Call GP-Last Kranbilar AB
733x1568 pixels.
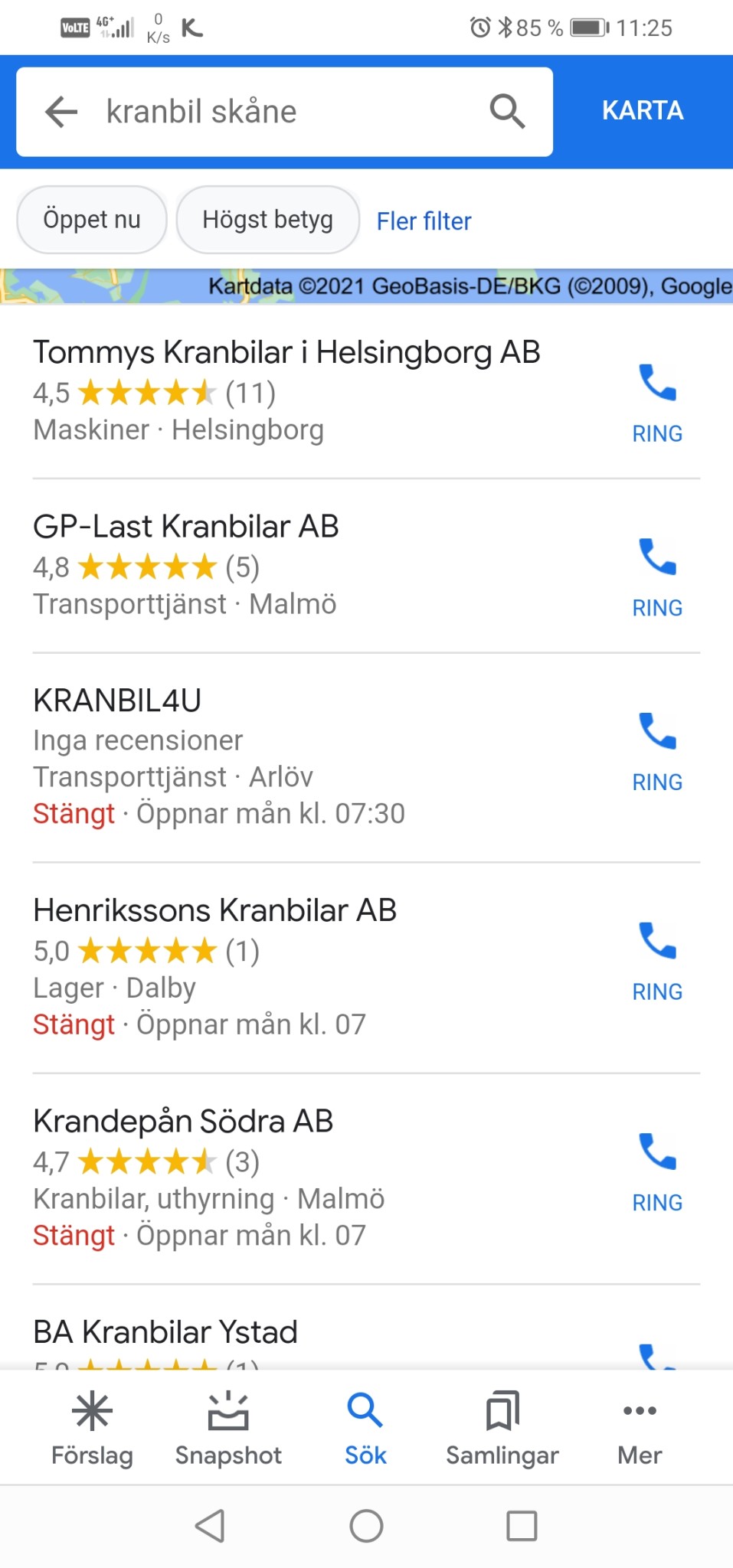657,576
